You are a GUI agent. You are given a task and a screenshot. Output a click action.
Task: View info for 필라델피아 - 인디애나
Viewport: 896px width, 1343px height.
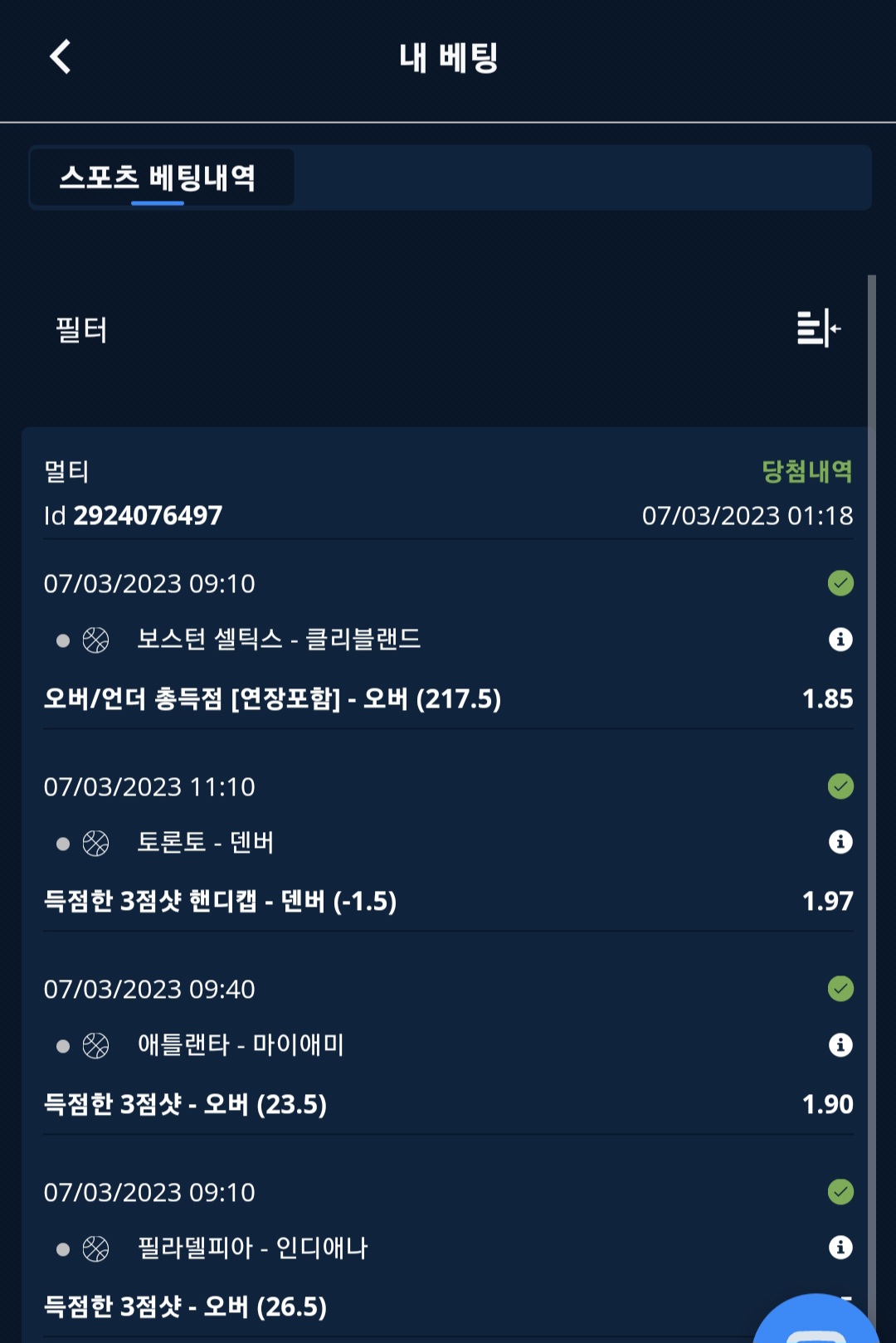click(x=840, y=1248)
